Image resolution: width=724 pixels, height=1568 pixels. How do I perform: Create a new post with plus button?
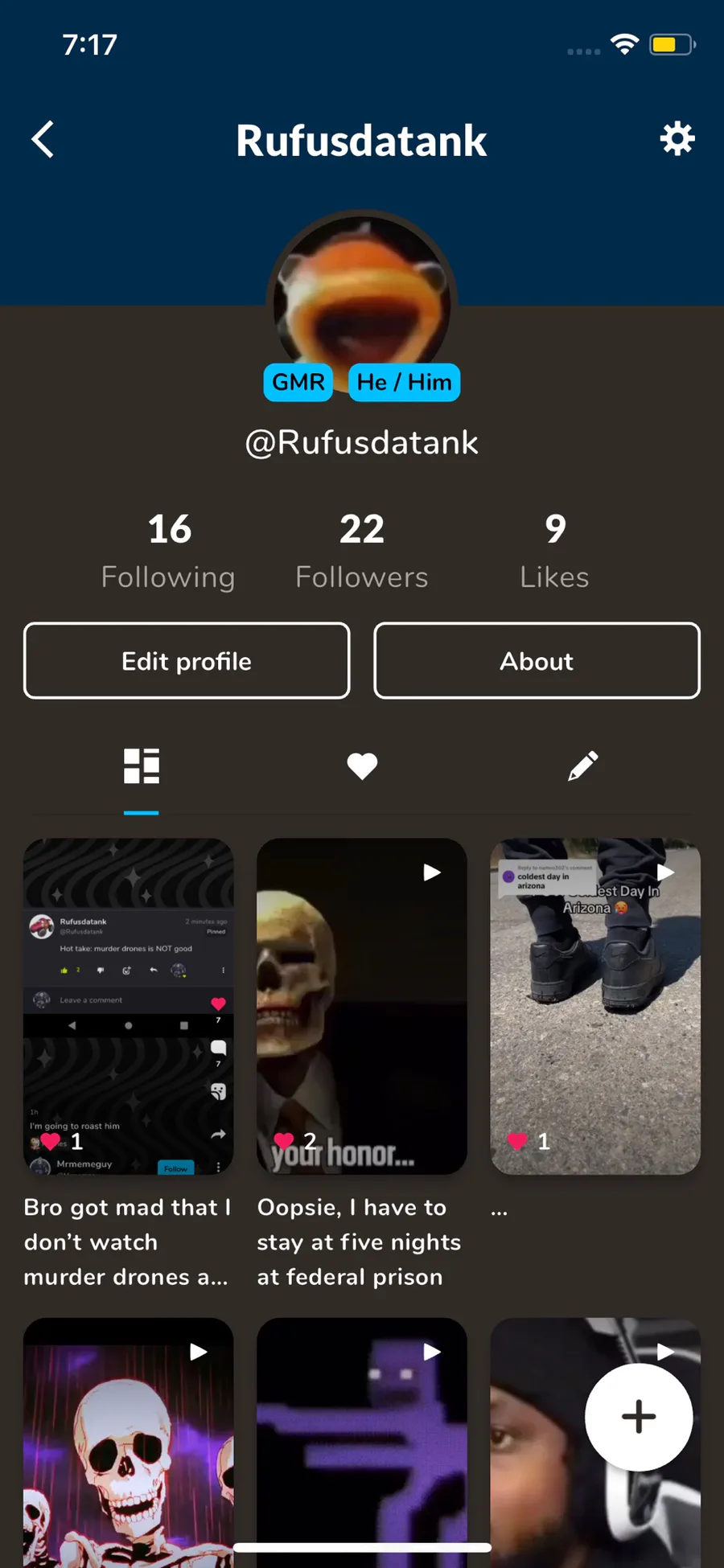(x=639, y=1417)
